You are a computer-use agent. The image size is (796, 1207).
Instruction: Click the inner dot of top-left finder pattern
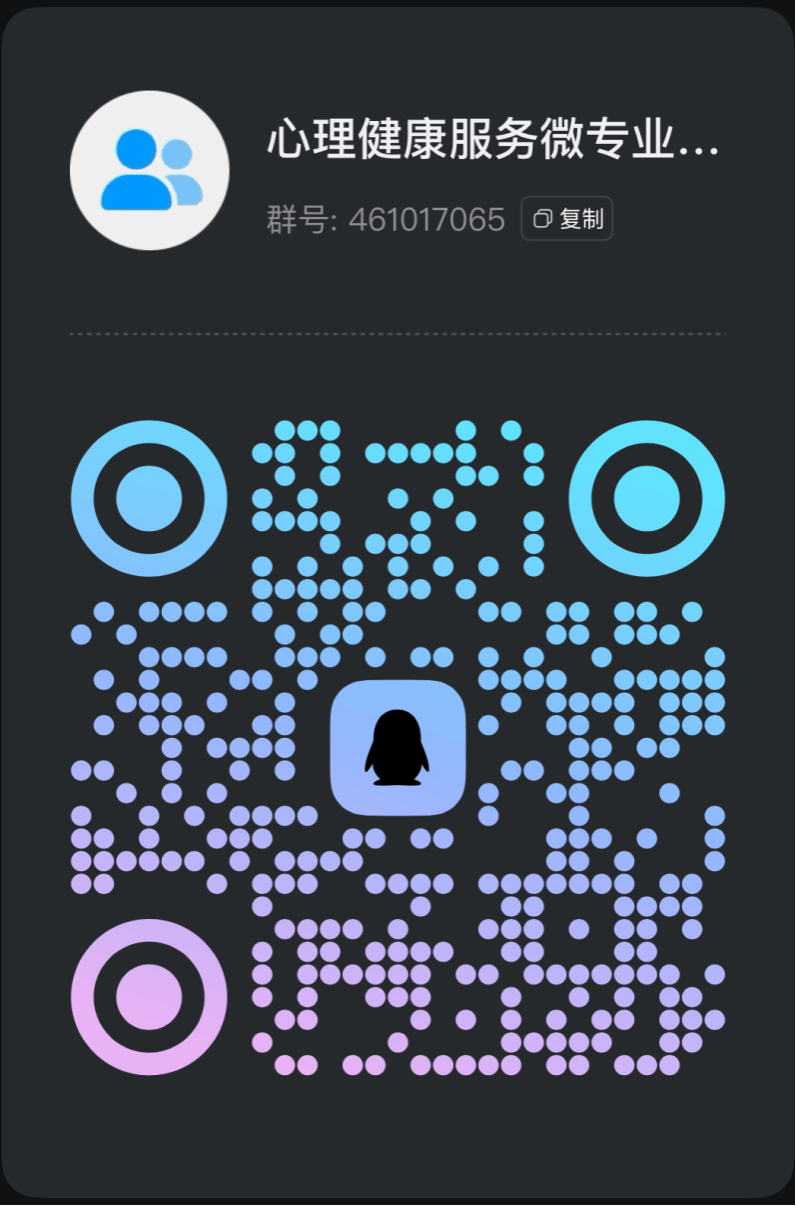pos(148,498)
